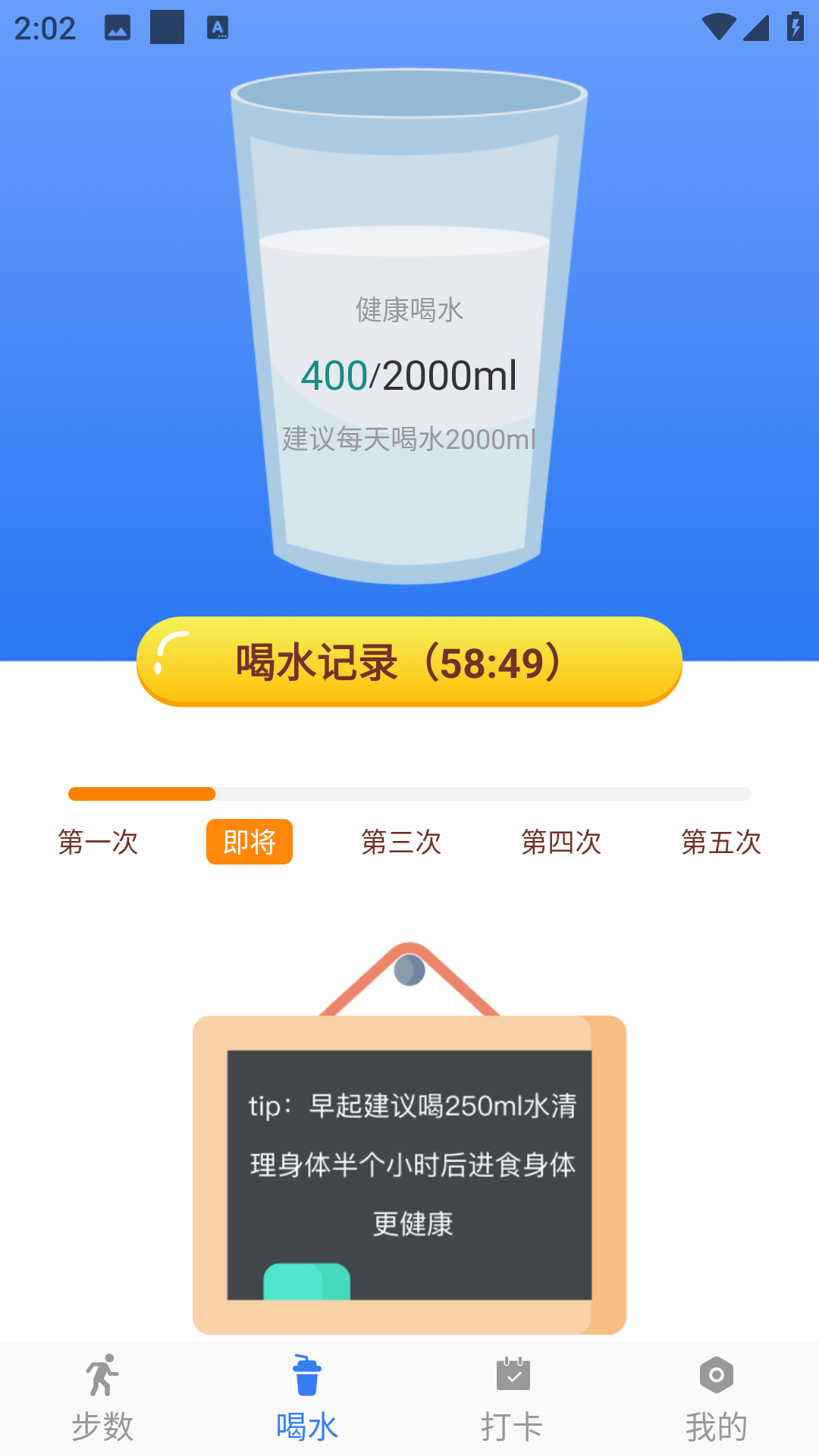Go to the 我的 tab

[717, 1399]
